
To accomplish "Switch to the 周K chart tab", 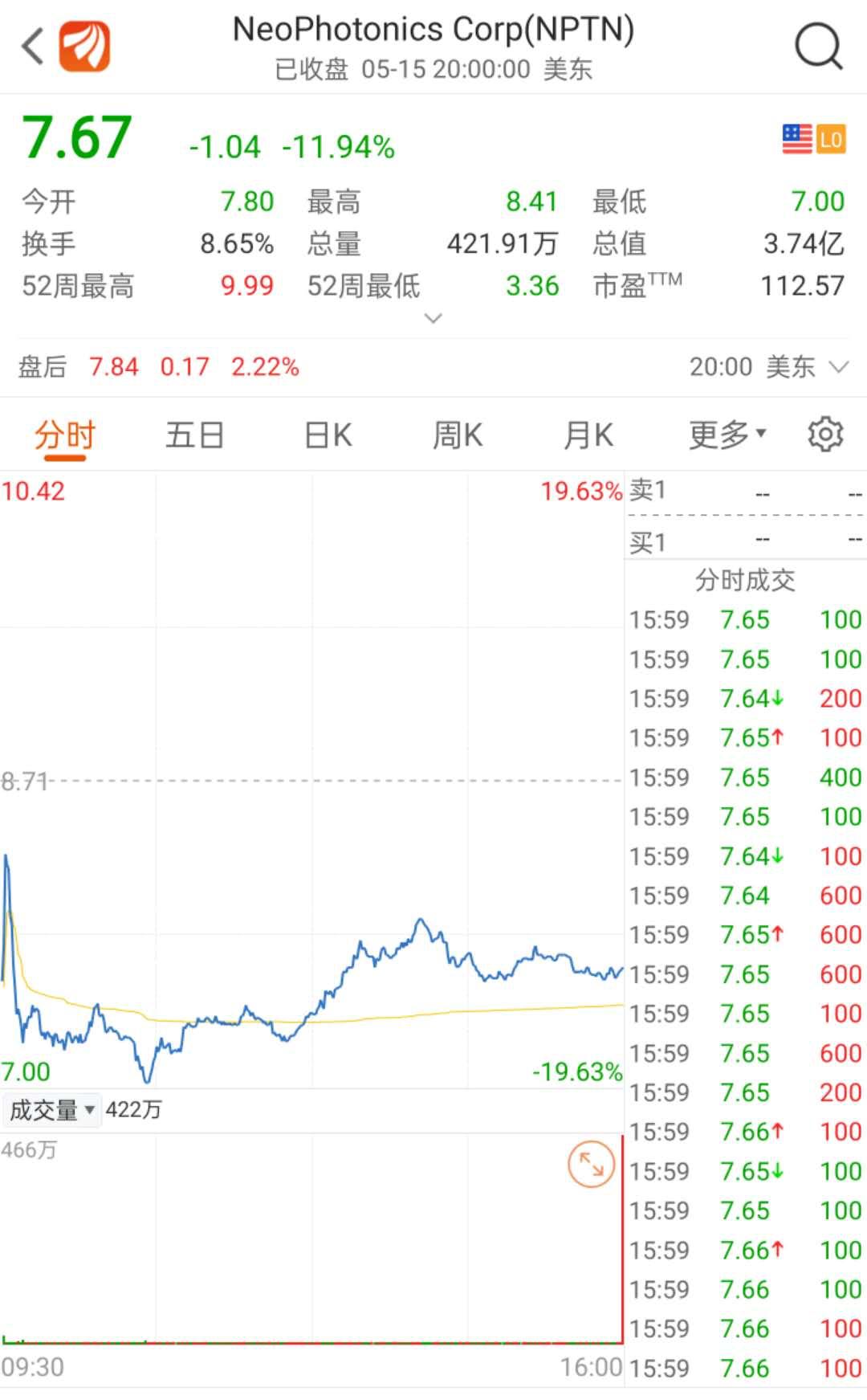I will click(x=458, y=435).
